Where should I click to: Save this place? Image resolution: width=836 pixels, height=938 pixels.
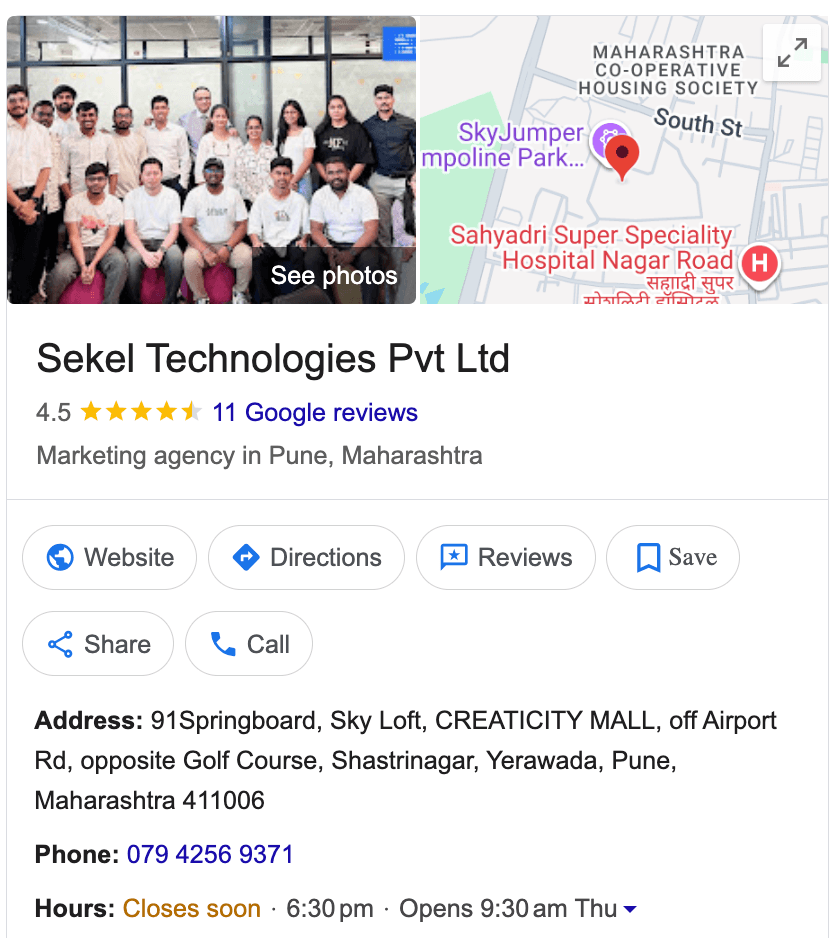pyautogui.click(x=673, y=557)
